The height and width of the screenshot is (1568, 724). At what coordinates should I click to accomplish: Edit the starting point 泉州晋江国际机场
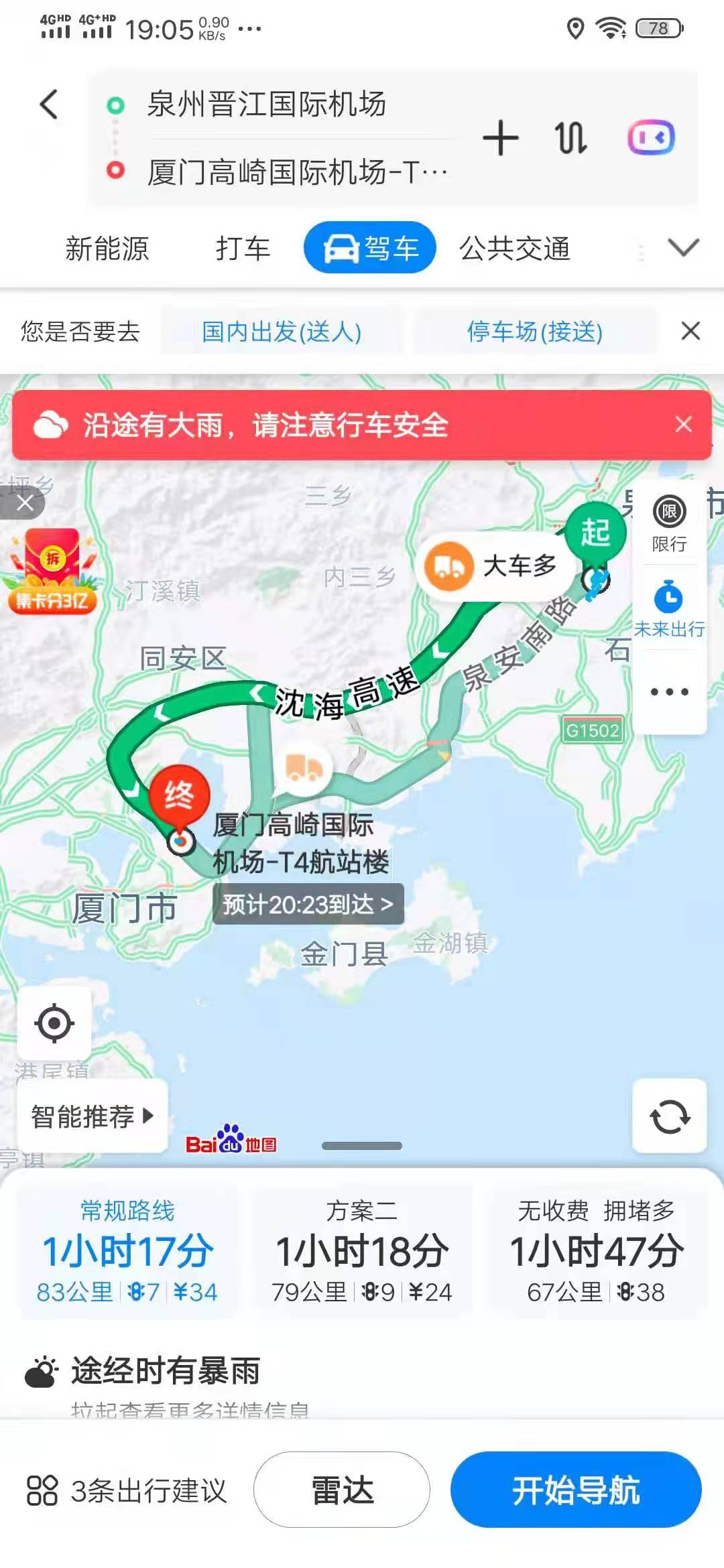click(x=266, y=105)
